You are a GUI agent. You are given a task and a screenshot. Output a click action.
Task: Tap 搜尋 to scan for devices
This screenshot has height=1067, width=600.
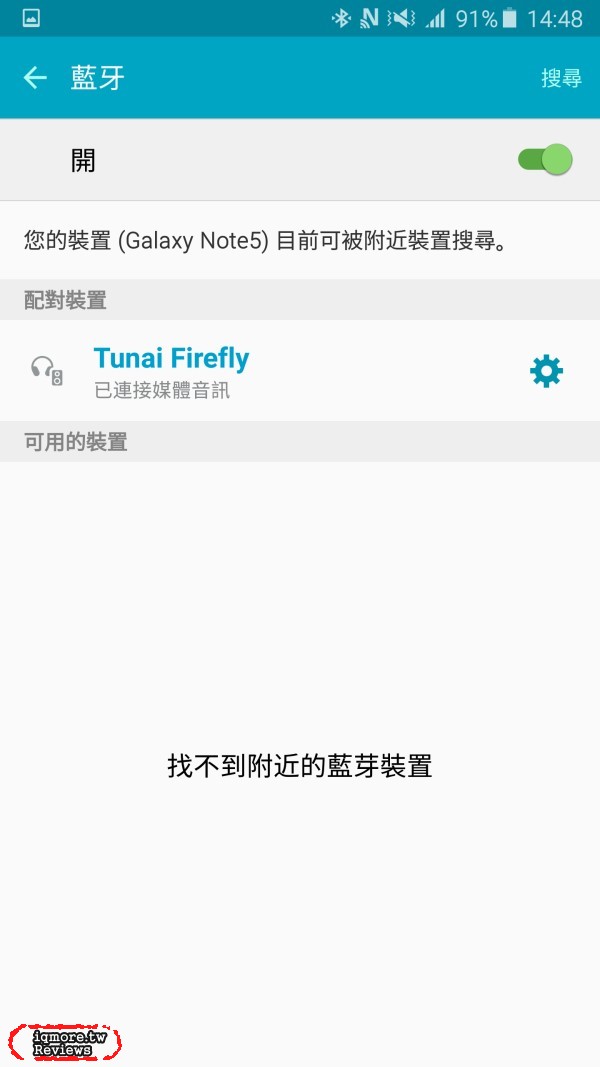point(561,78)
